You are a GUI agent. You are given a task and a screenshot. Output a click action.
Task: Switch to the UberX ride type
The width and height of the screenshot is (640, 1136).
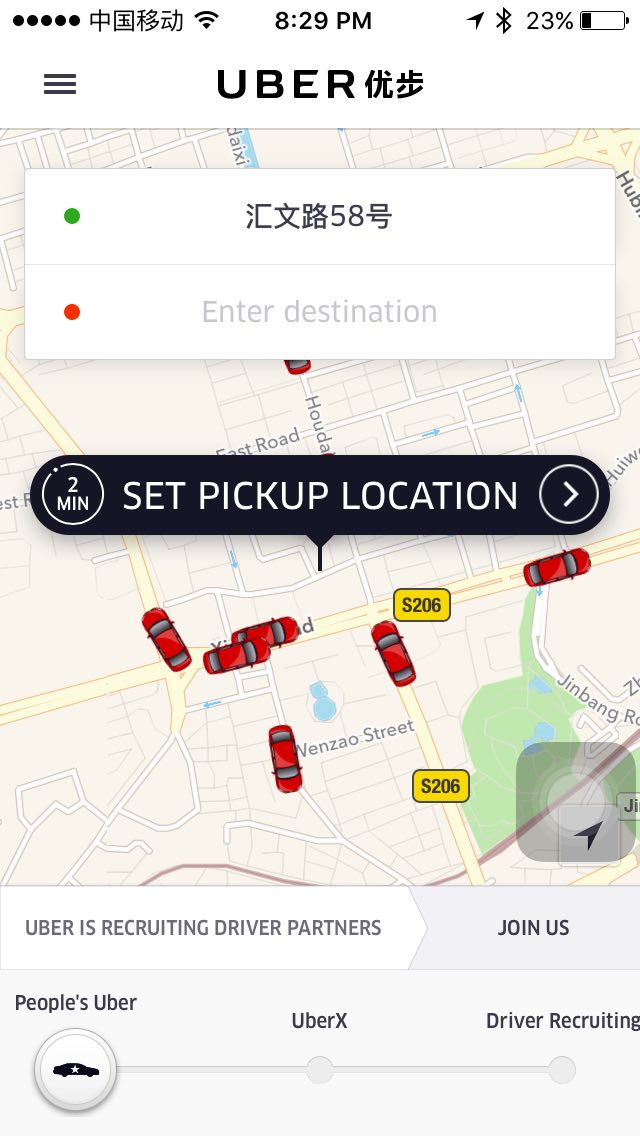click(x=320, y=1069)
